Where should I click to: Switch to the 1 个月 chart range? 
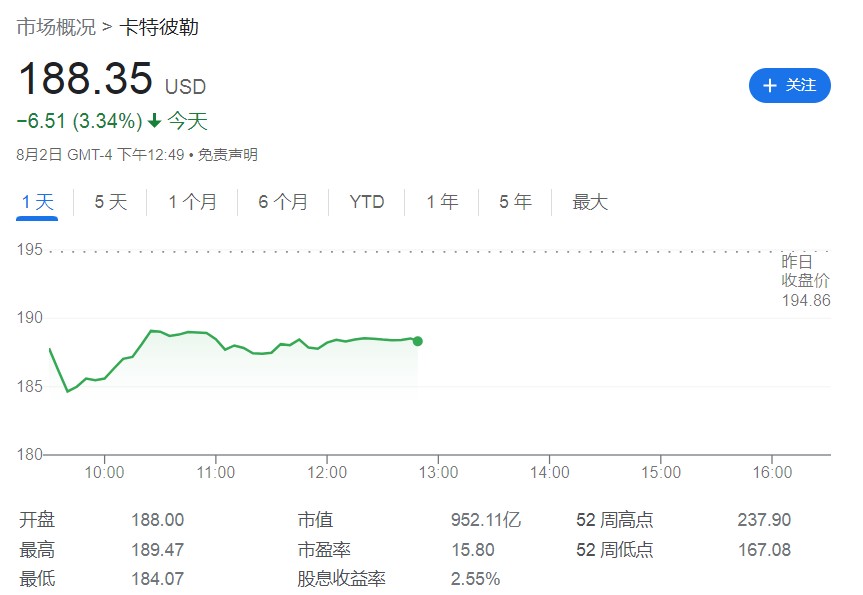[192, 202]
